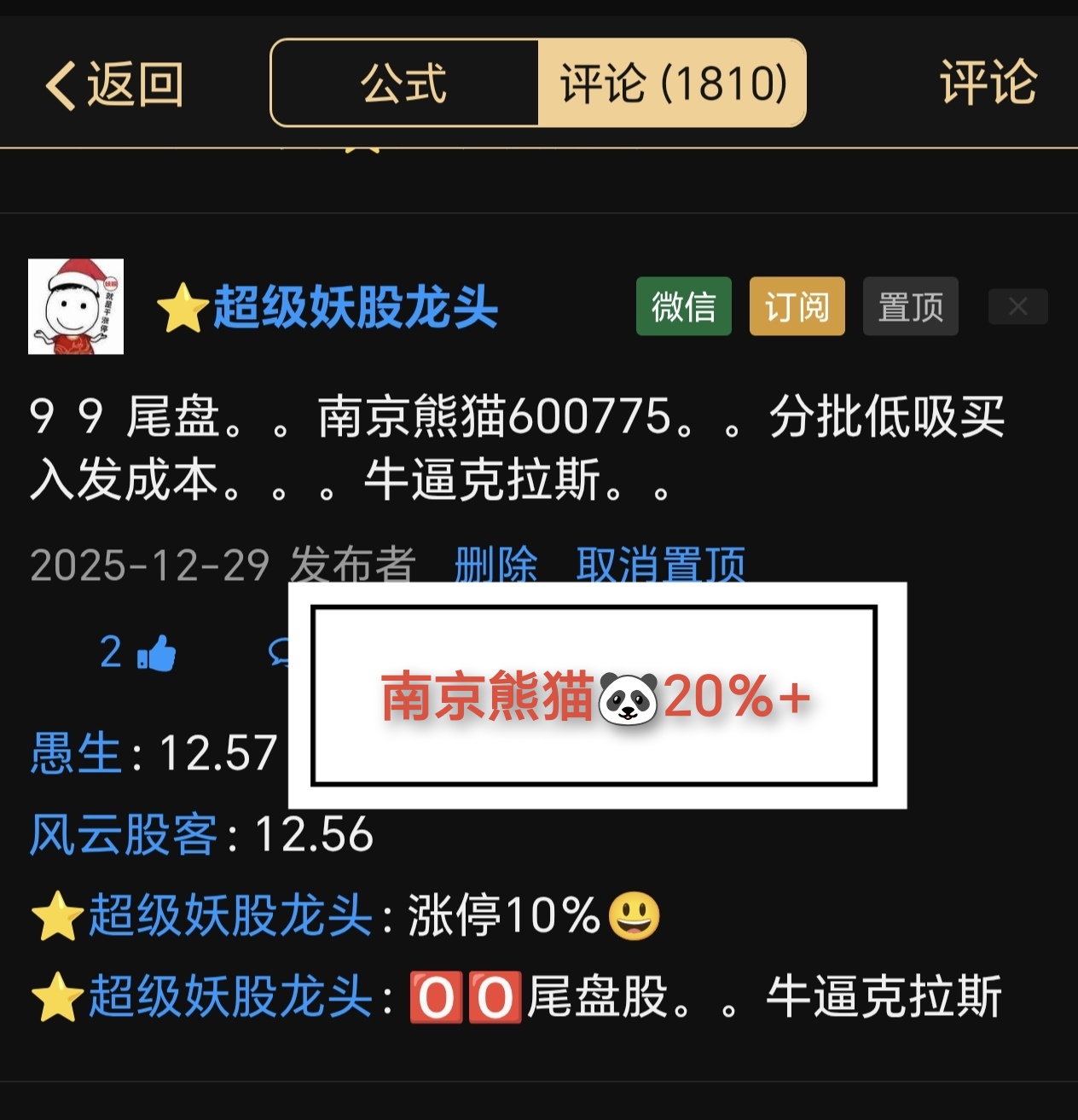
Task: Write a comment via top-right 评论
Action: [x=988, y=83]
